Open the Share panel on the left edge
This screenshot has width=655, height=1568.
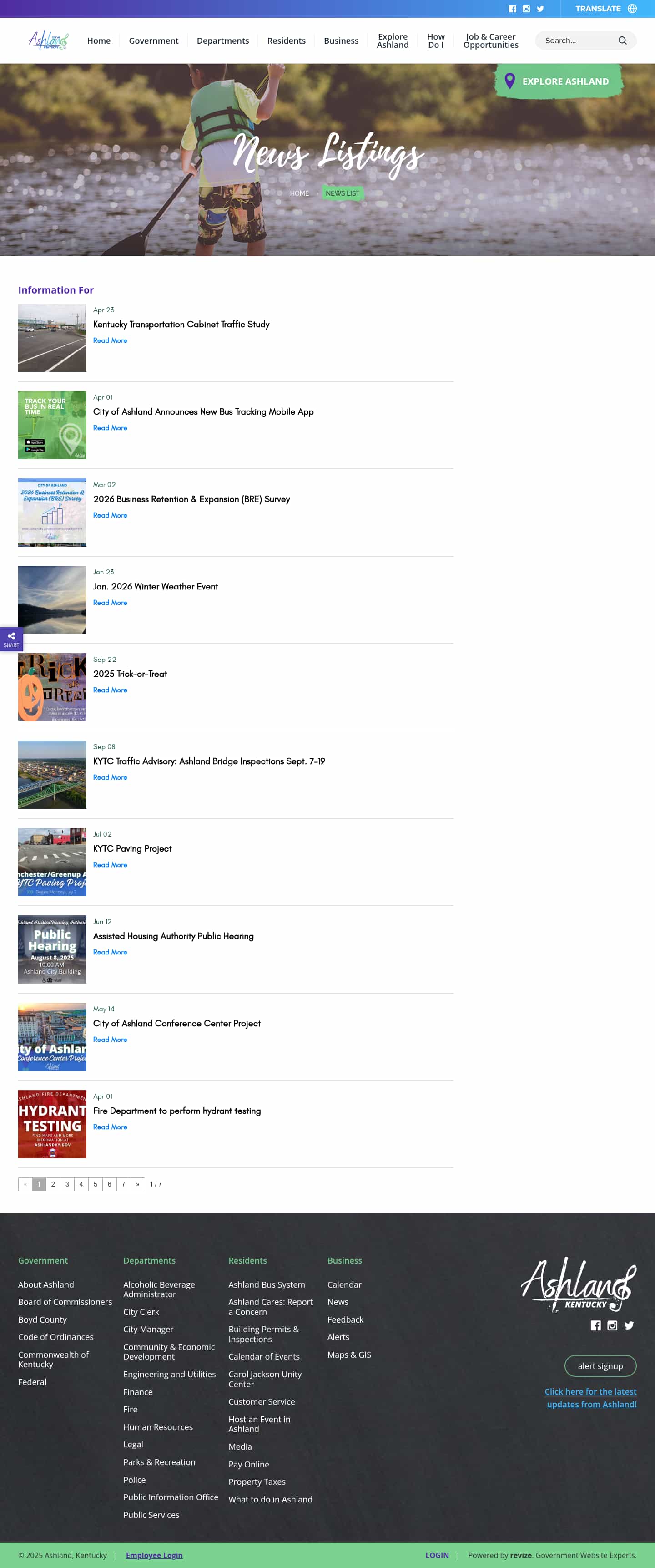tap(11, 639)
